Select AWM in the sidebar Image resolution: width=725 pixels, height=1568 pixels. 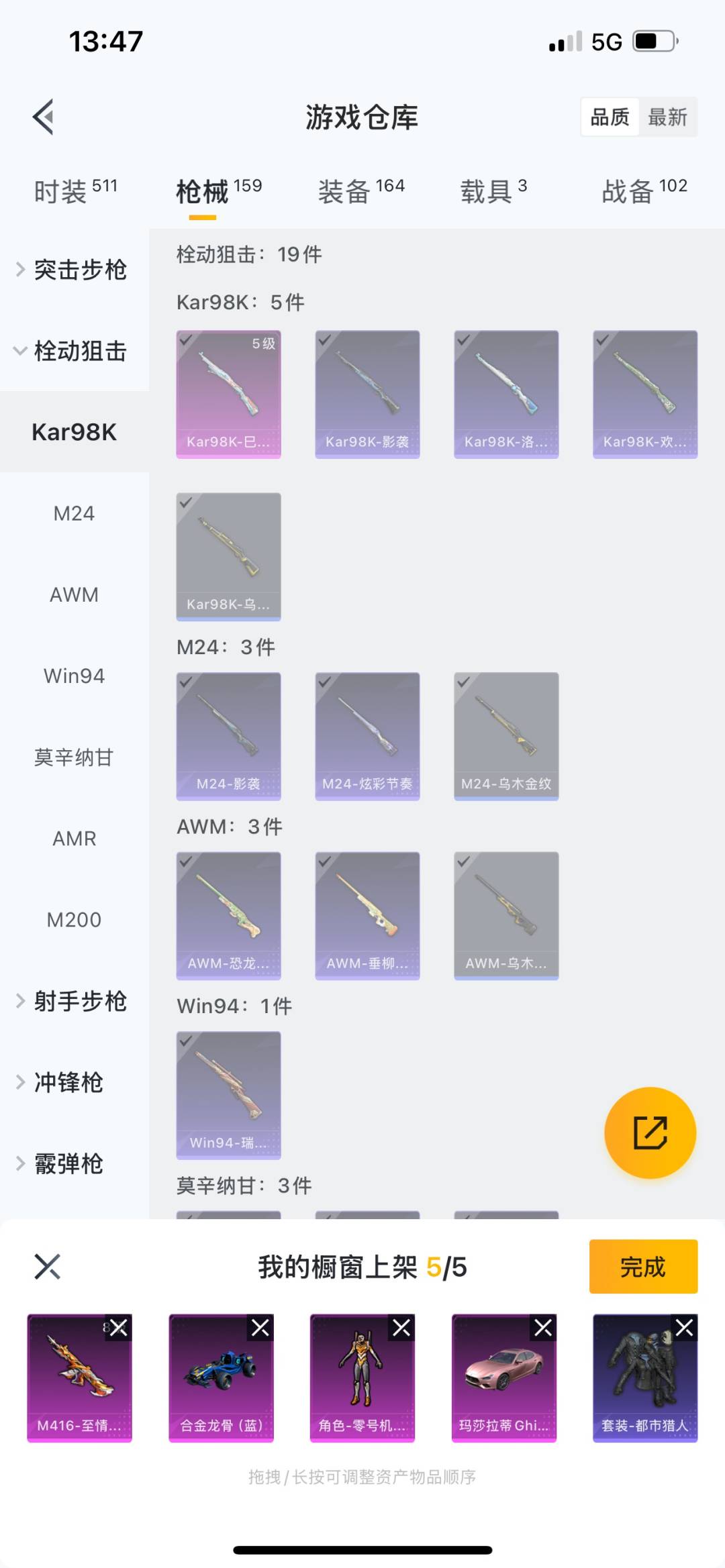coord(74,594)
